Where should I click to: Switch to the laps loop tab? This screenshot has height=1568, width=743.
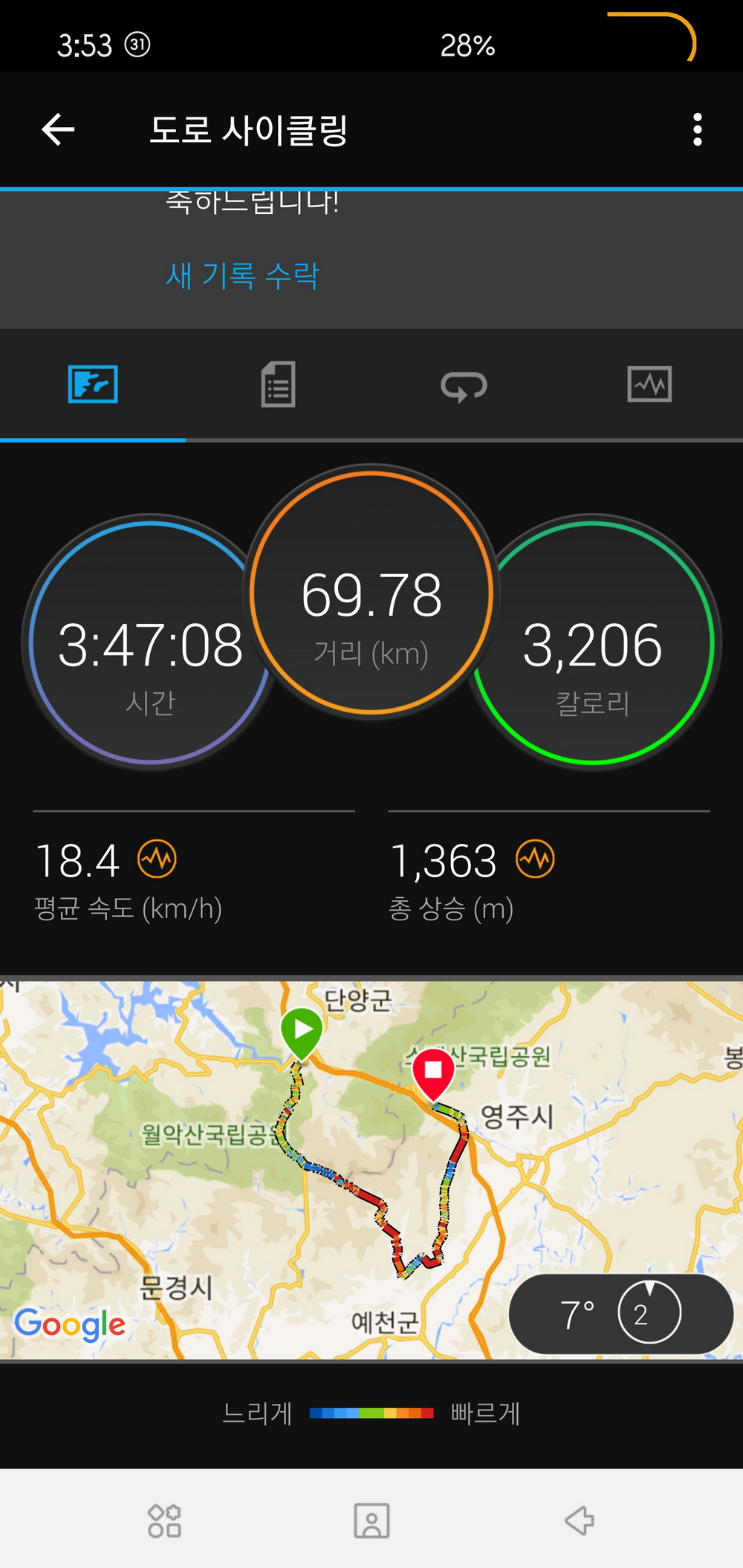[x=464, y=386]
